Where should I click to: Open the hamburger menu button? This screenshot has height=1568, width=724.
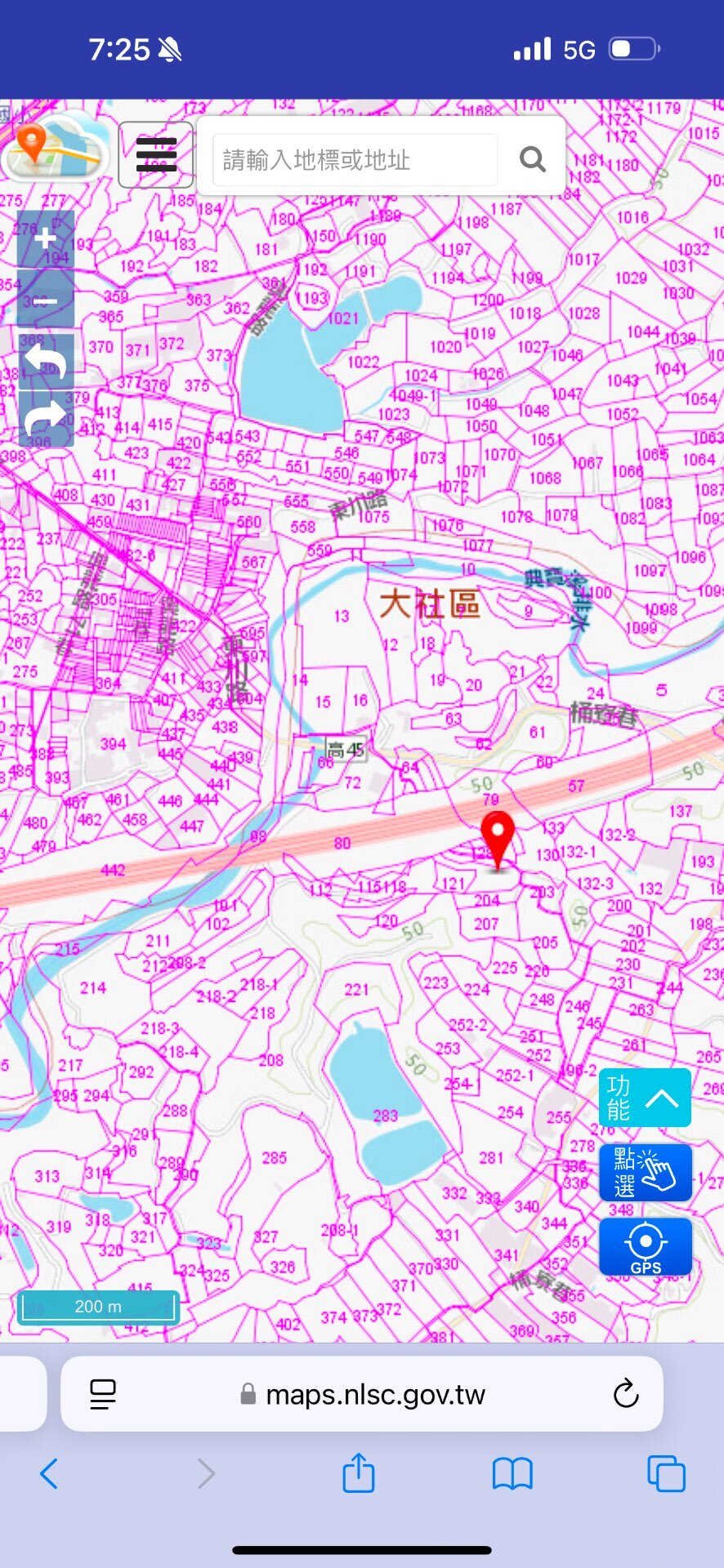click(x=156, y=155)
